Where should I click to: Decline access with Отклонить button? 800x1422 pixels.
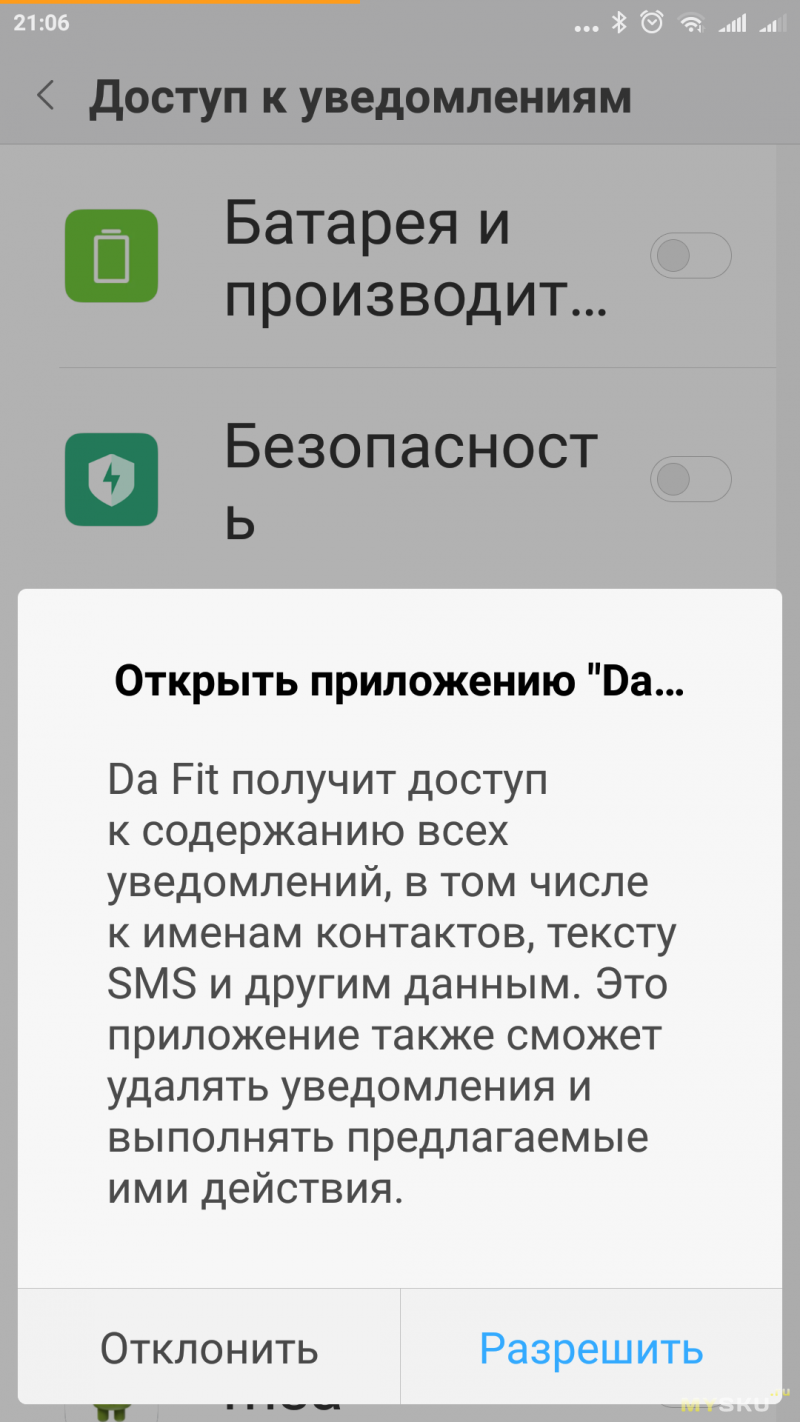209,1349
